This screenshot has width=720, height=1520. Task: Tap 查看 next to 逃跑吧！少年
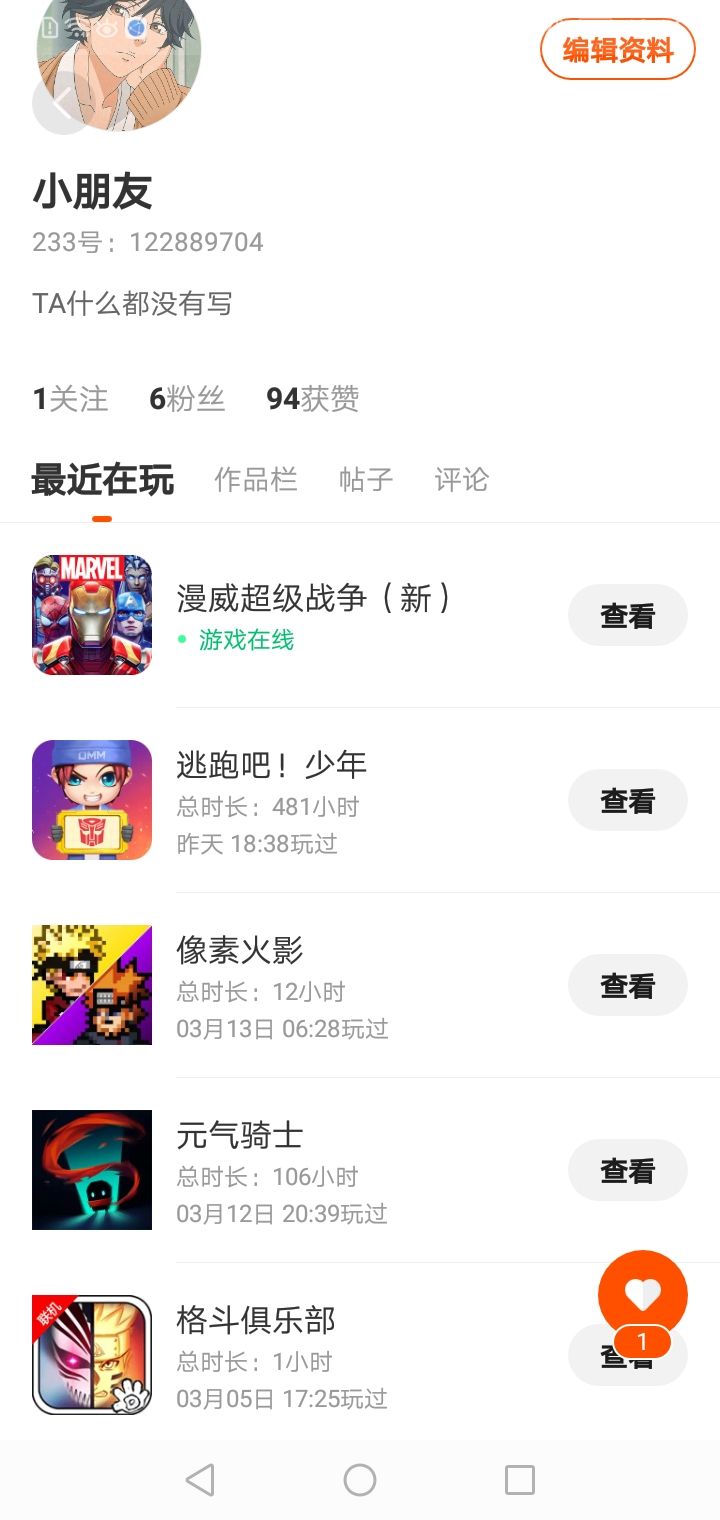click(627, 801)
